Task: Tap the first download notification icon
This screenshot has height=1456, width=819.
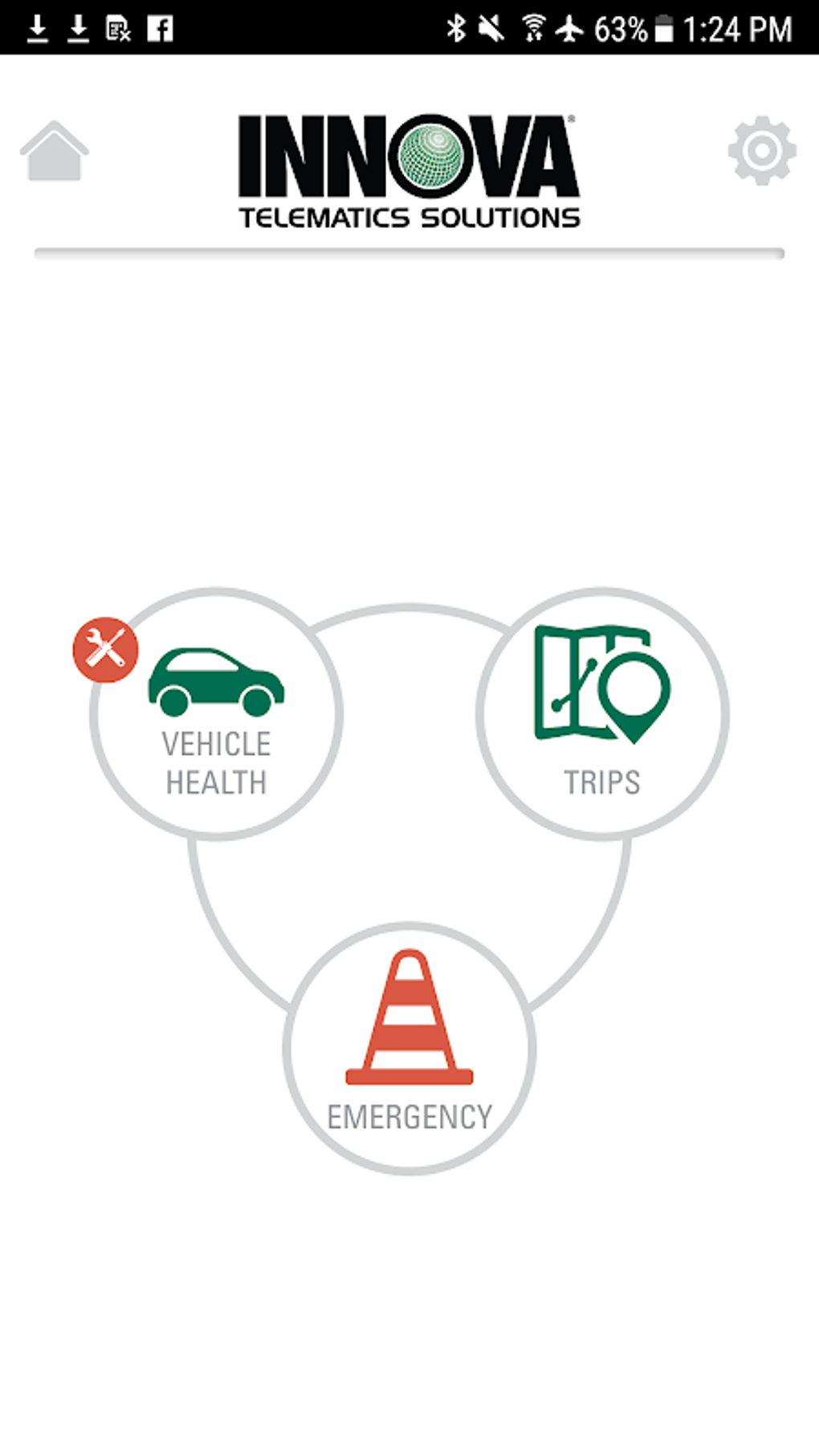Action: 38,28
